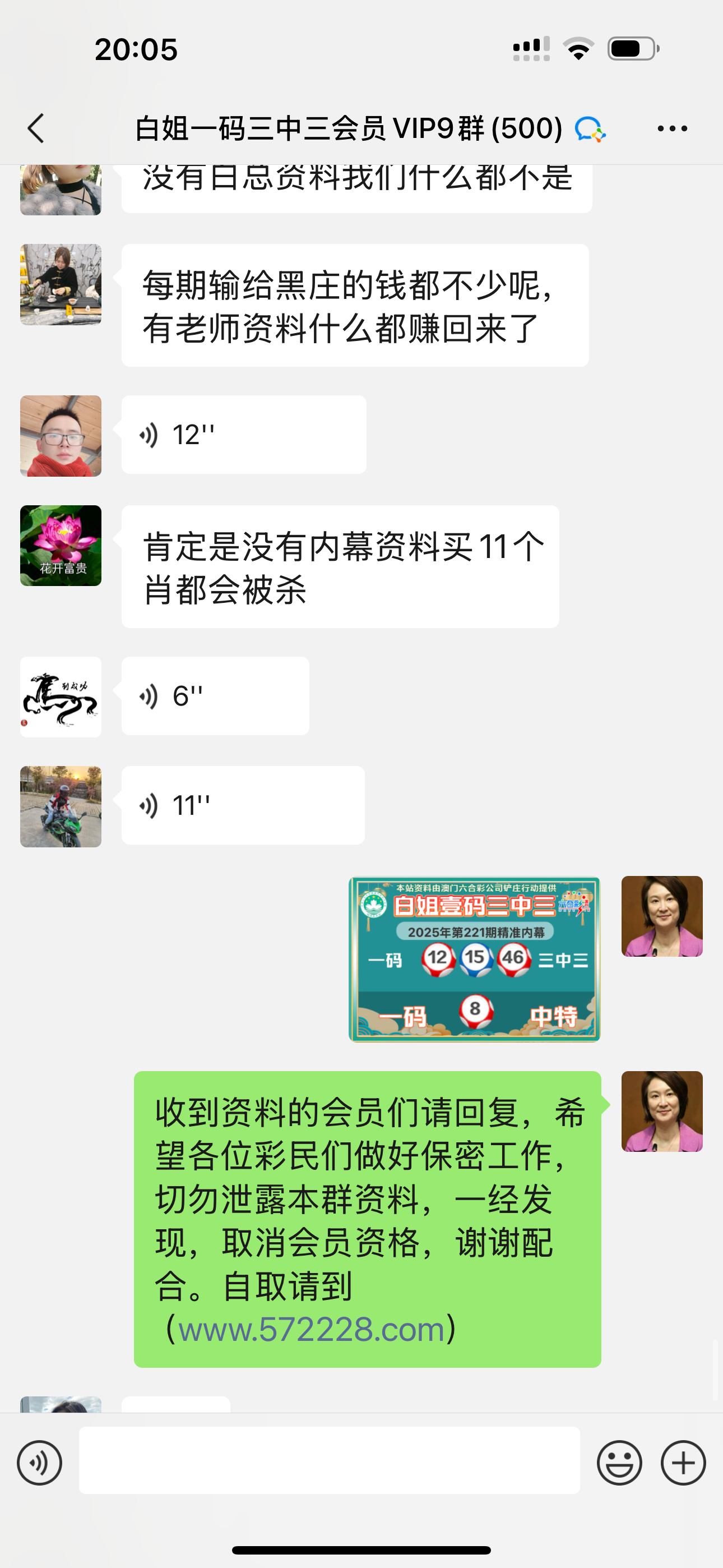Open the motorcycle rider avatar's profile

61,806
